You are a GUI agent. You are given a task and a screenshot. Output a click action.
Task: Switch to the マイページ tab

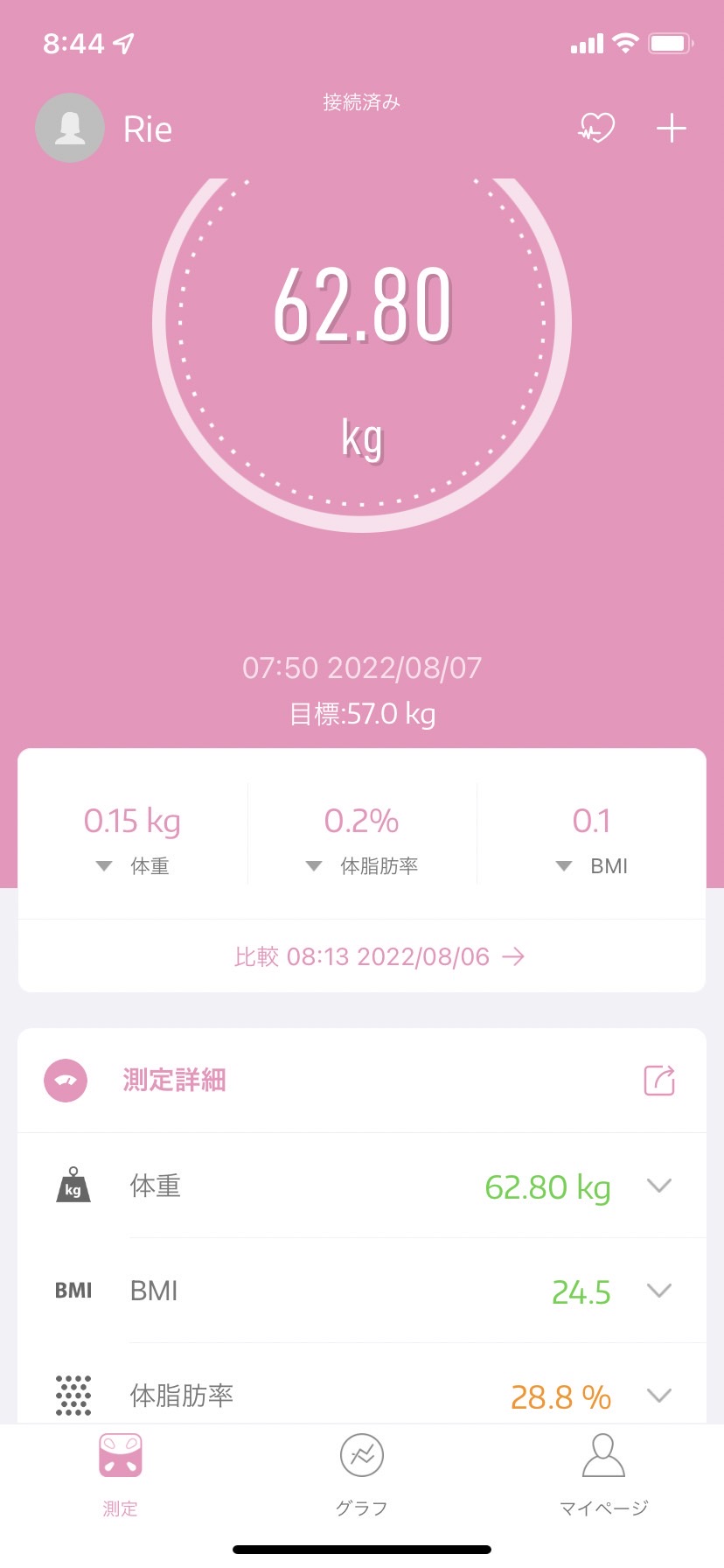pyautogui.click(x=603, y=1475)
